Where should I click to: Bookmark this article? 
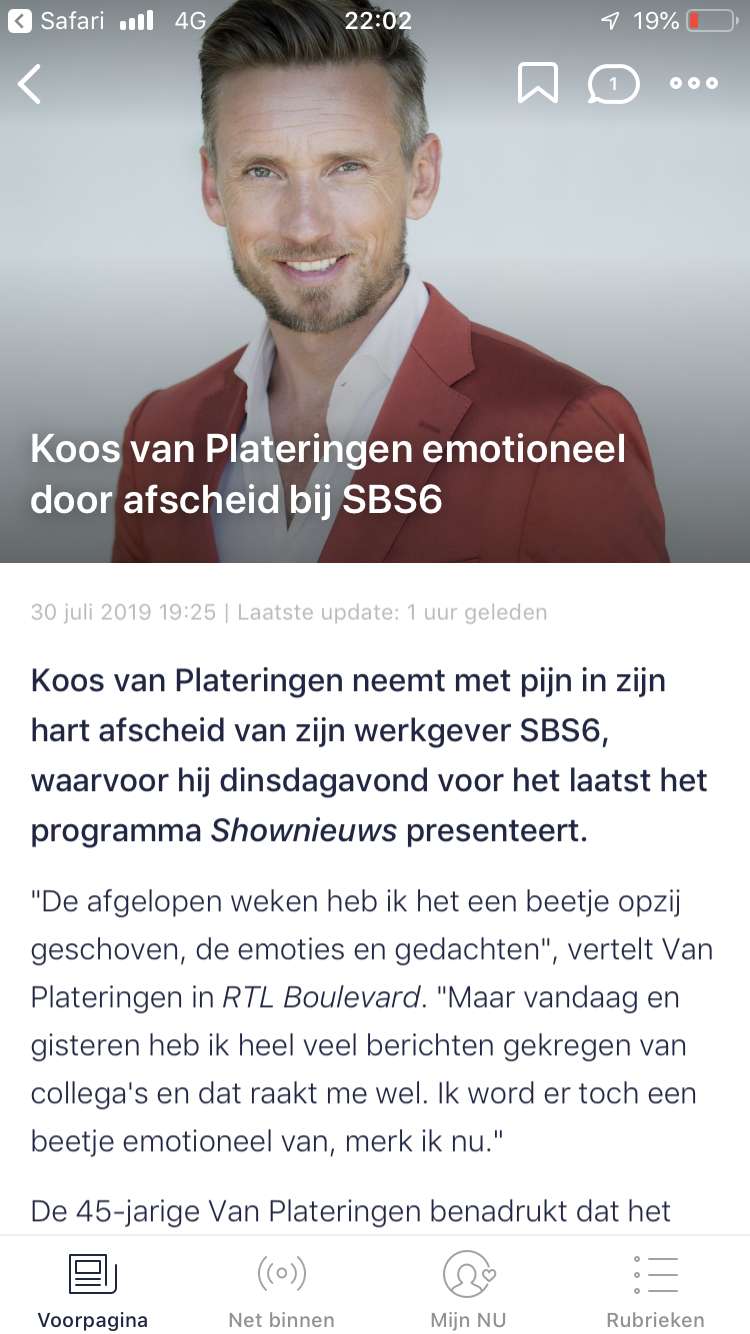tap(538, 84)
